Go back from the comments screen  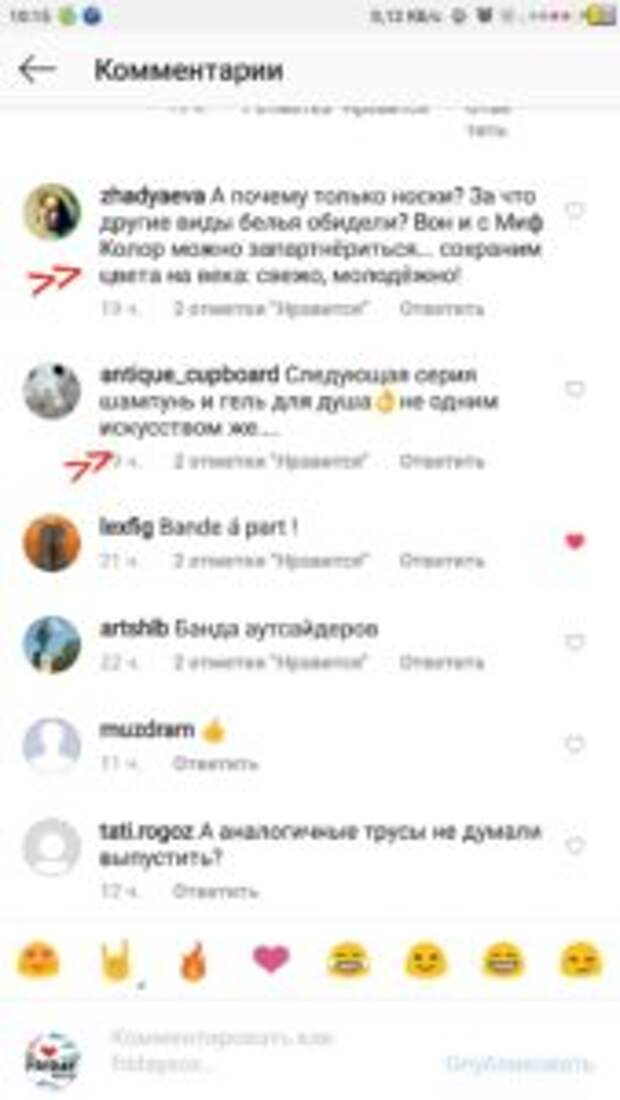tap(37, 70)
